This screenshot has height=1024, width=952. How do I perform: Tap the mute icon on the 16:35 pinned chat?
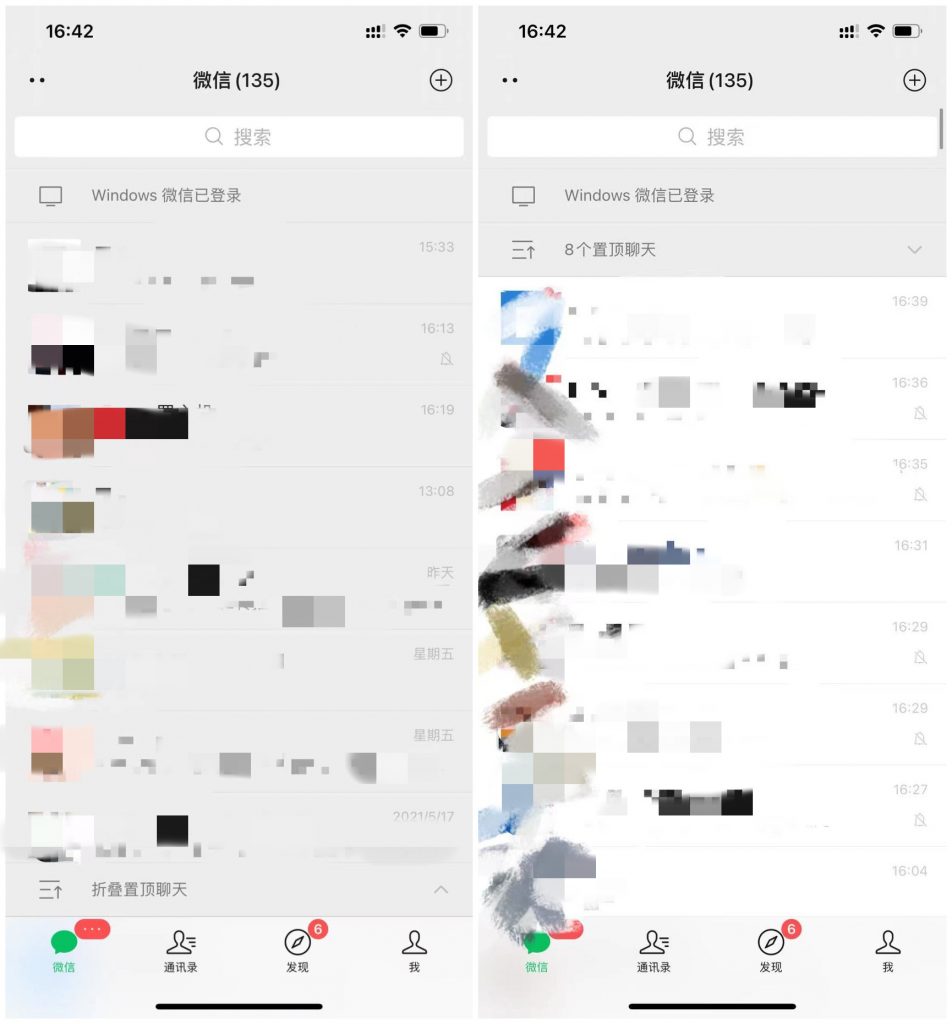point(919,494)
